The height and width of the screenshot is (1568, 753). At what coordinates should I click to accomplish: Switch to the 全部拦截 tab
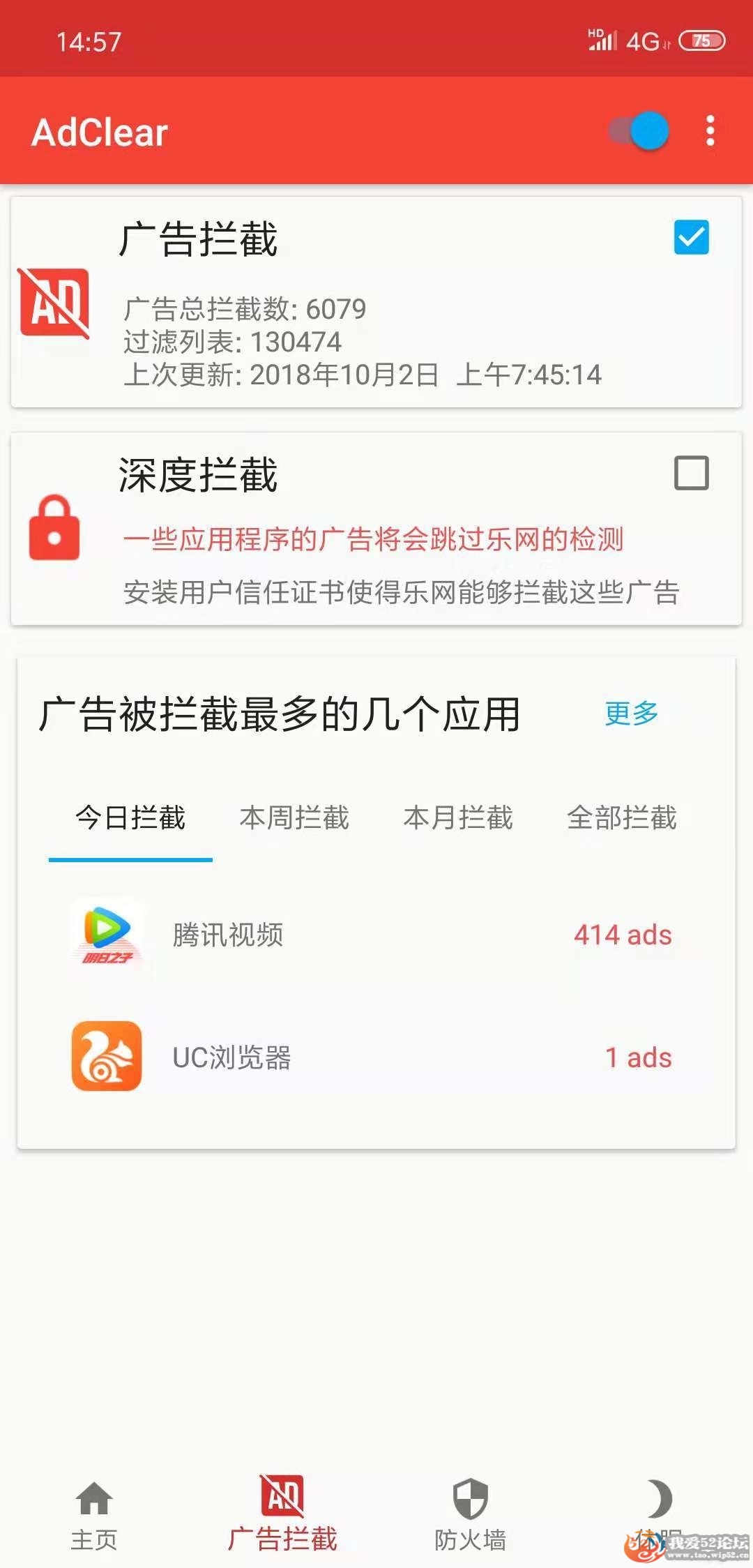point(622,817)
